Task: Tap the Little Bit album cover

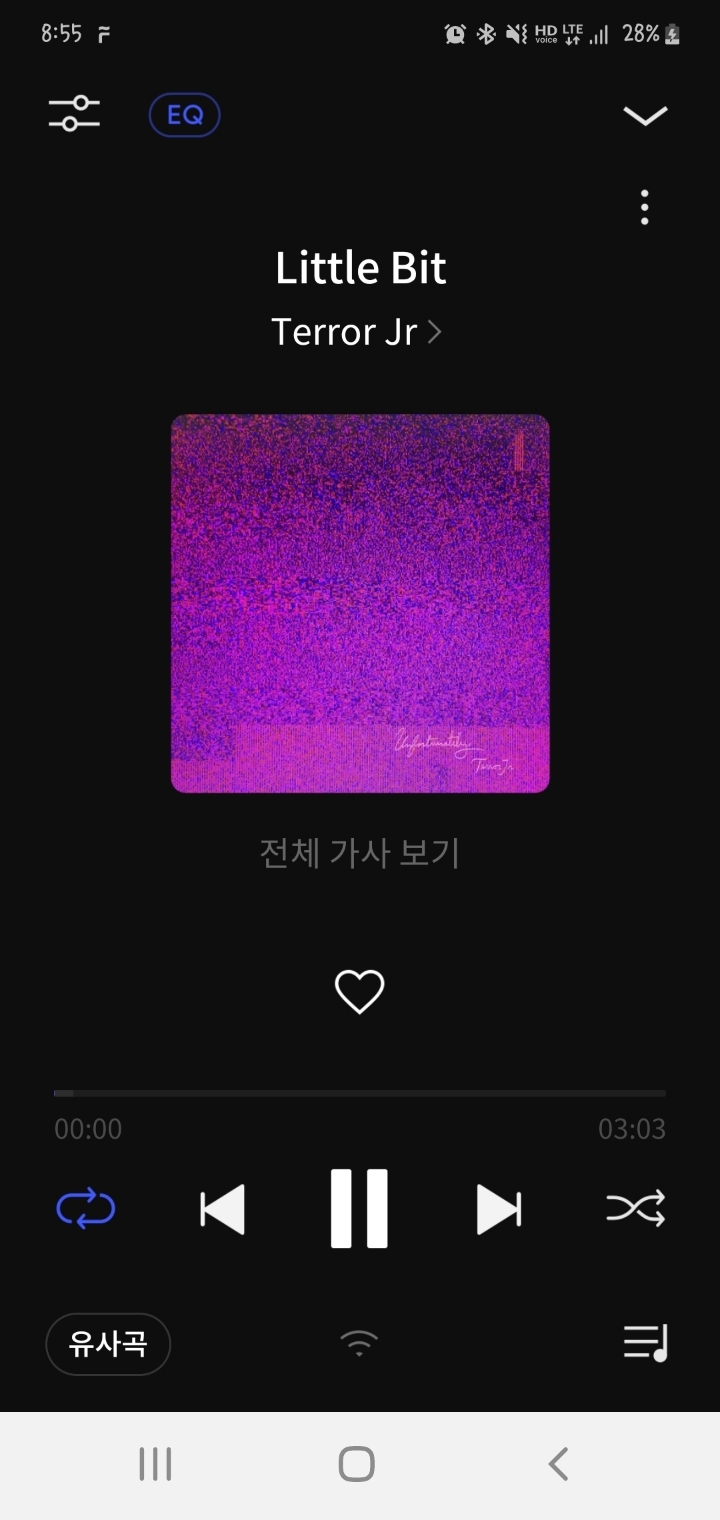Action: coord(360,603)
